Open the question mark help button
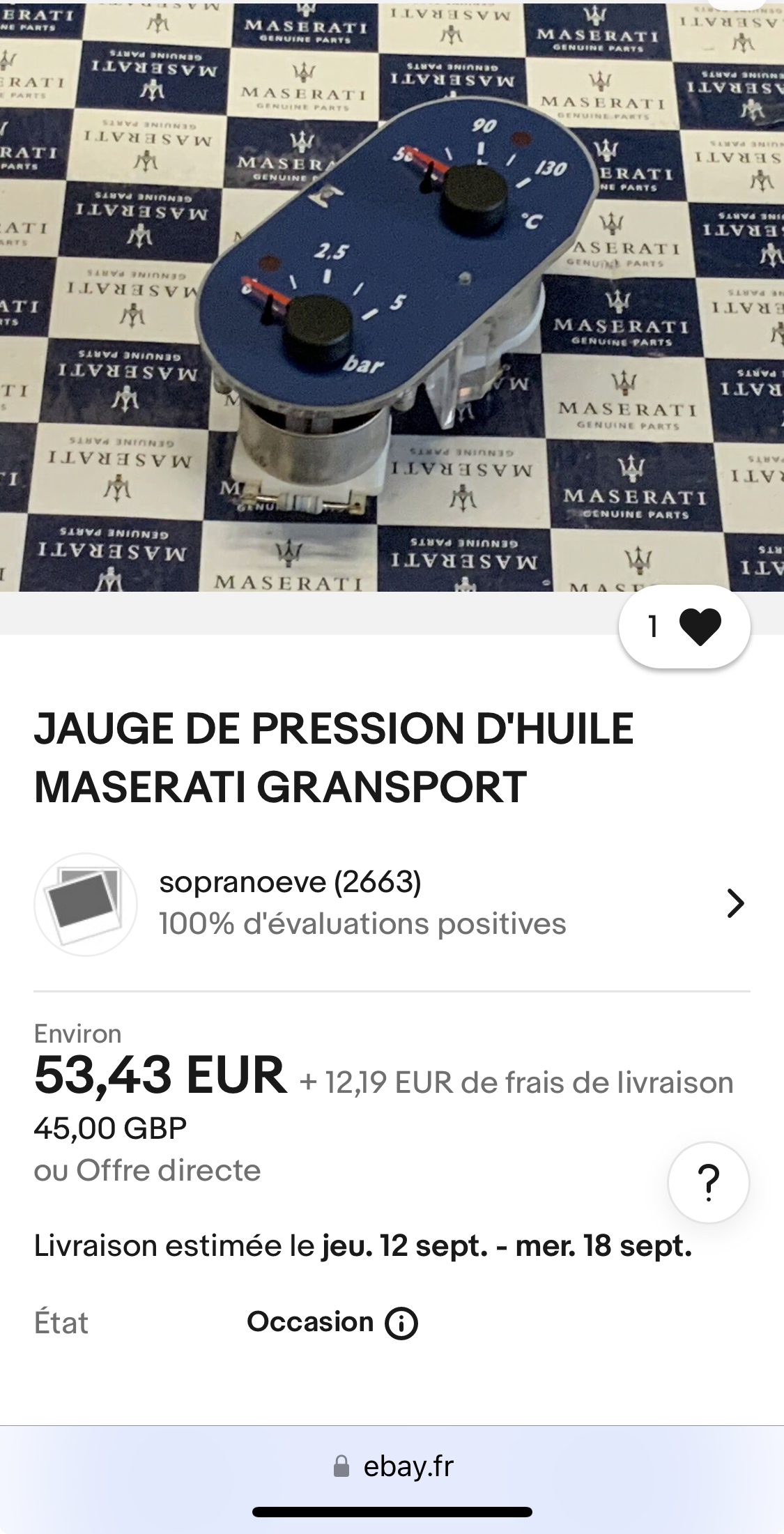This screenshot has height=1534, width=784. click(x=708, y=1182)
